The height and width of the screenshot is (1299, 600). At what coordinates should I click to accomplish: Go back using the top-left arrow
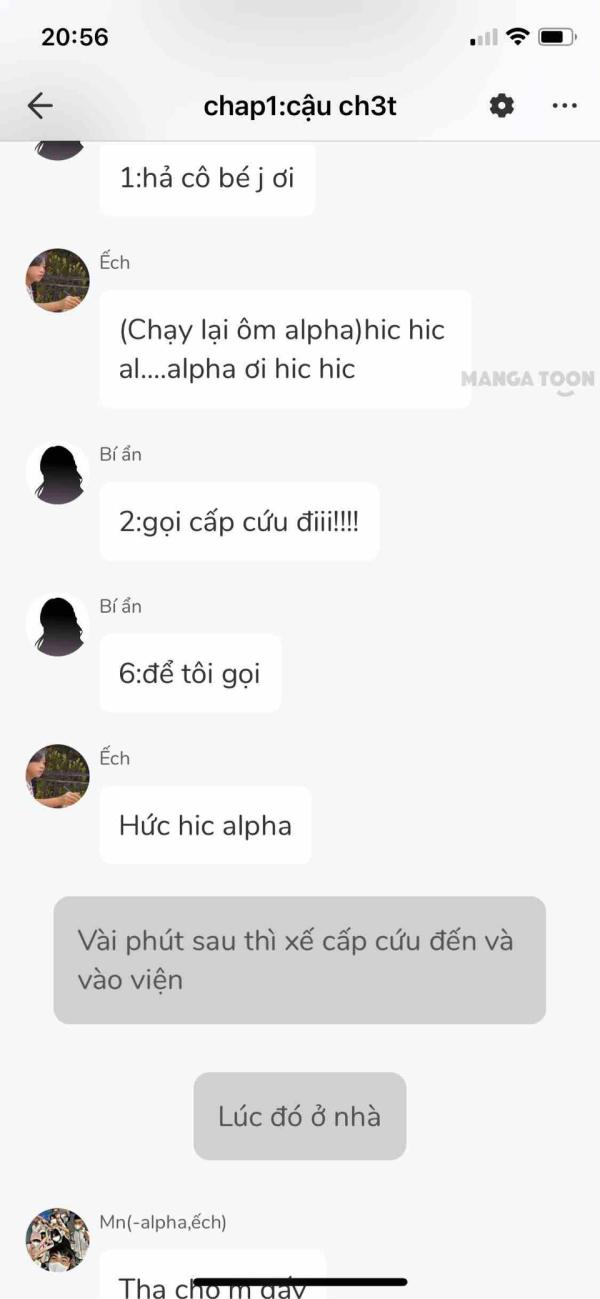tap(40, 105)
